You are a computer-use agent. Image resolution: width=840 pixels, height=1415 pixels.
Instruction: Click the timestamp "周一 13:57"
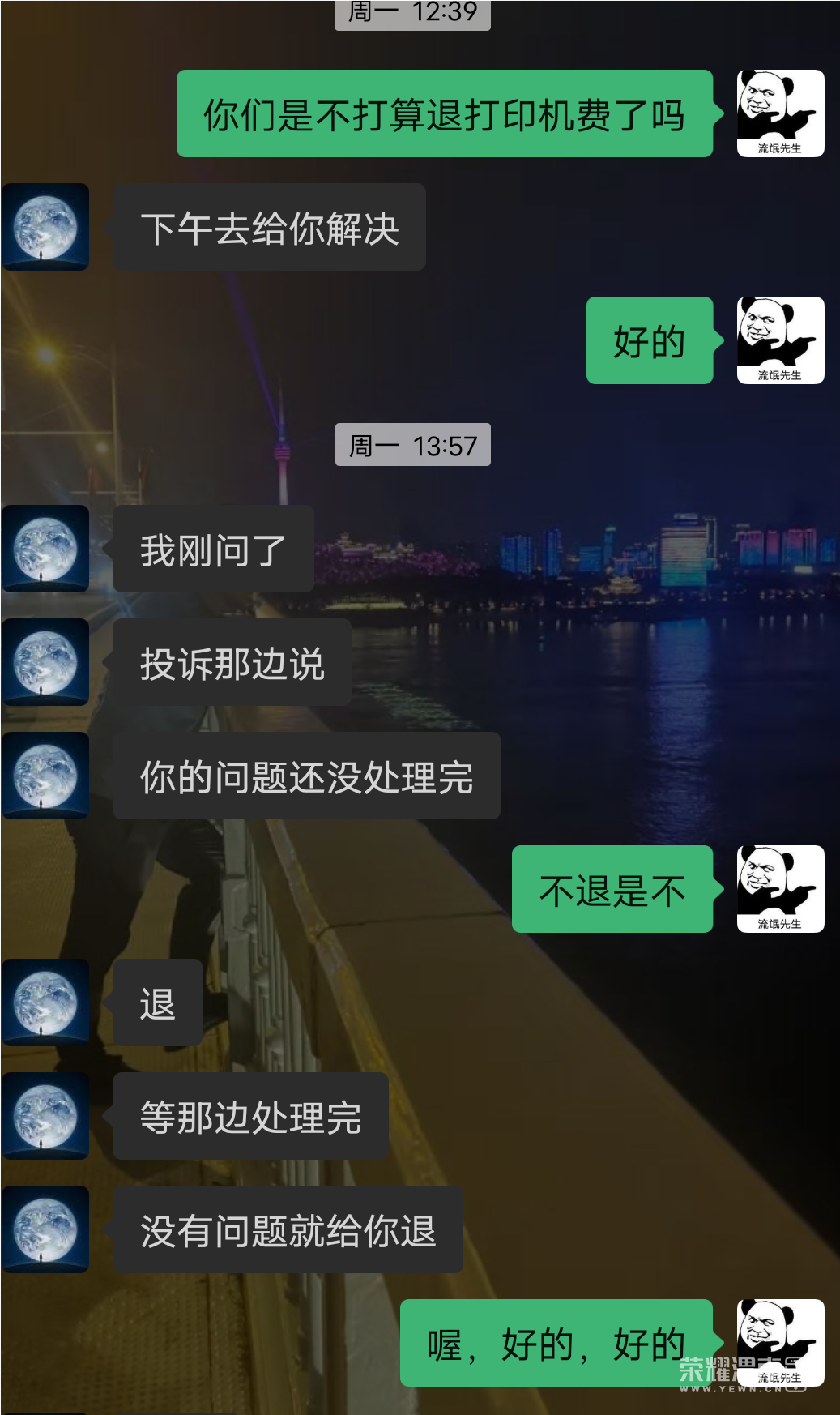[x=411, y=444]
